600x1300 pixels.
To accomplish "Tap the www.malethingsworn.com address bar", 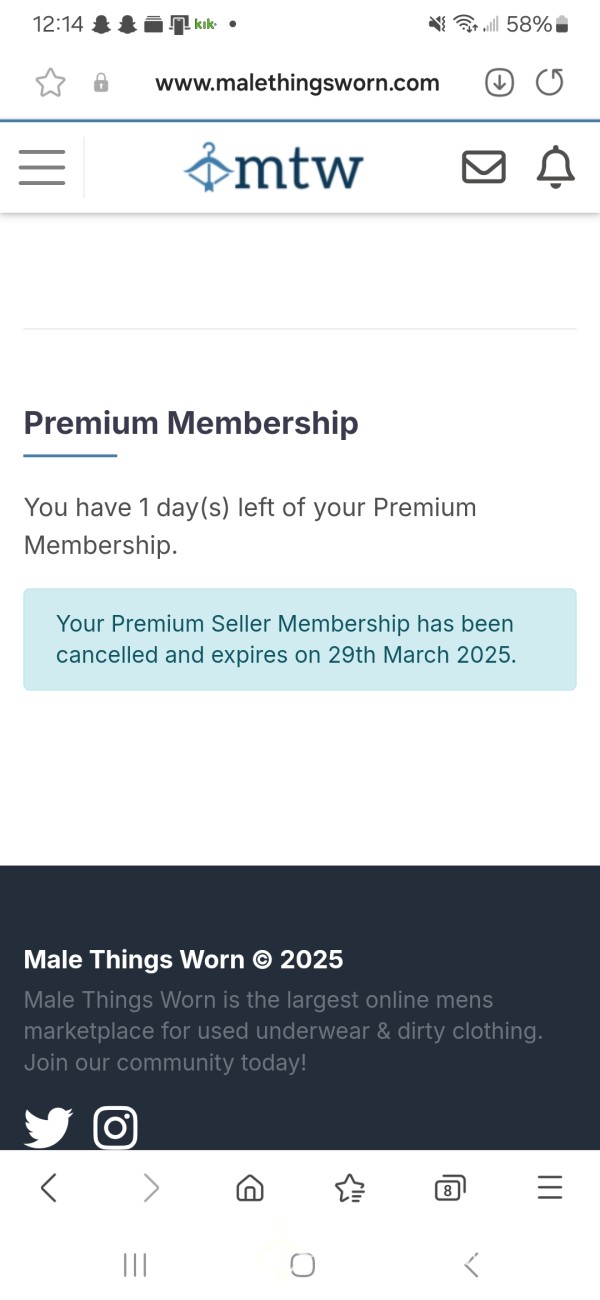I will [297, 83].
